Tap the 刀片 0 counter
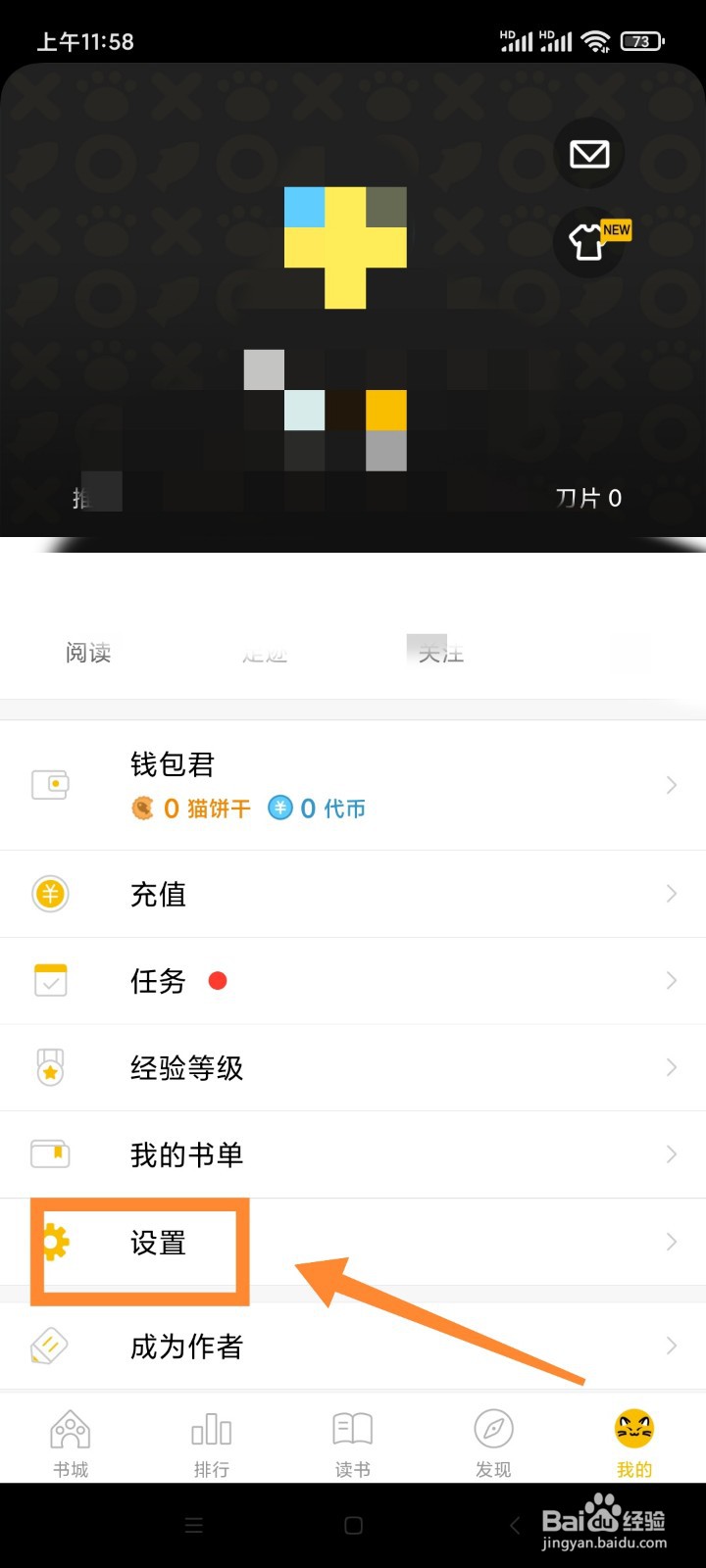706x1568 pixels. tap(588, 498)
